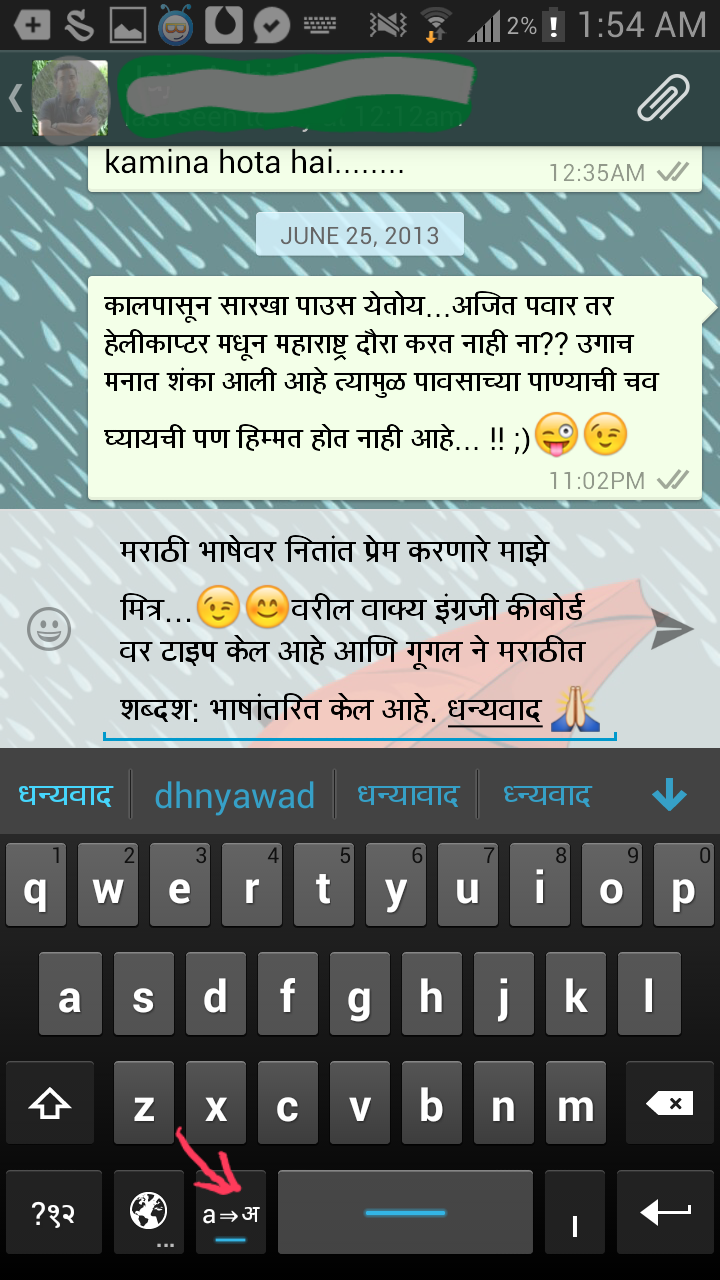Viewport: 720px width, 1280px height.
Task: Toggle the a⇒अ transliteration key
Action: (x=231, y=1214)
